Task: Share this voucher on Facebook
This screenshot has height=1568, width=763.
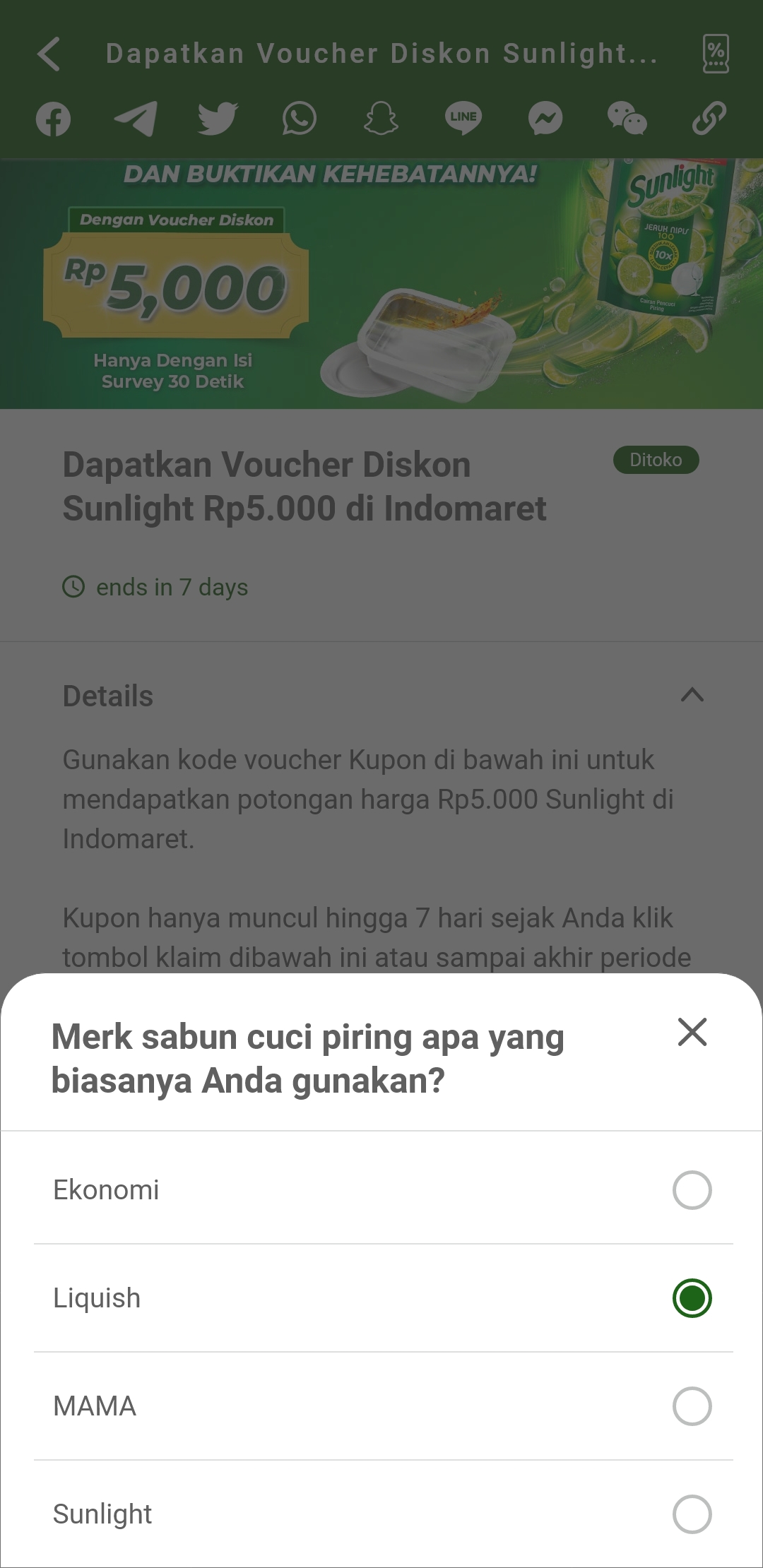Action: click(x=53, y=119)
